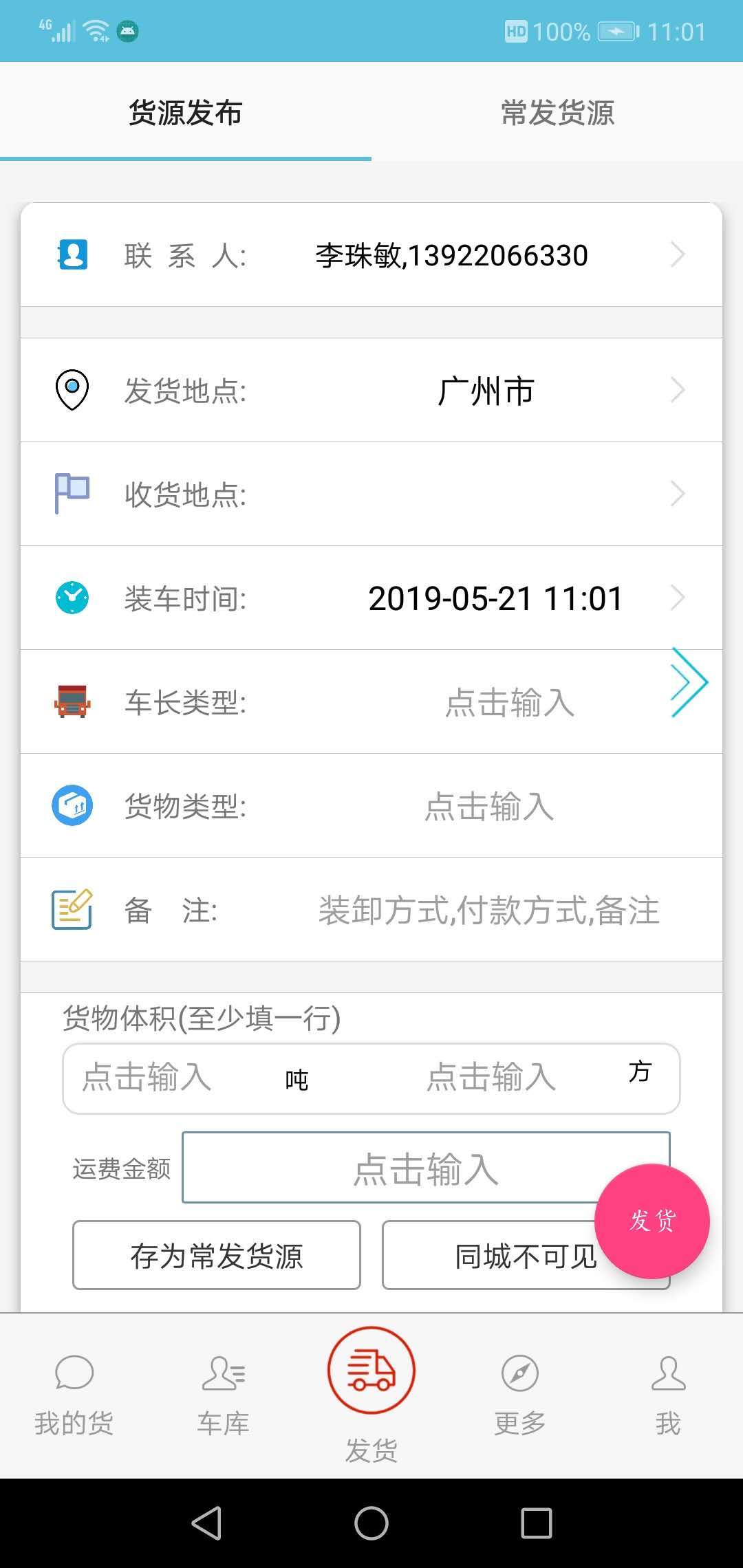Enable 存为常发货源 saving option

pyautogui.click(x=216, y=1254)
